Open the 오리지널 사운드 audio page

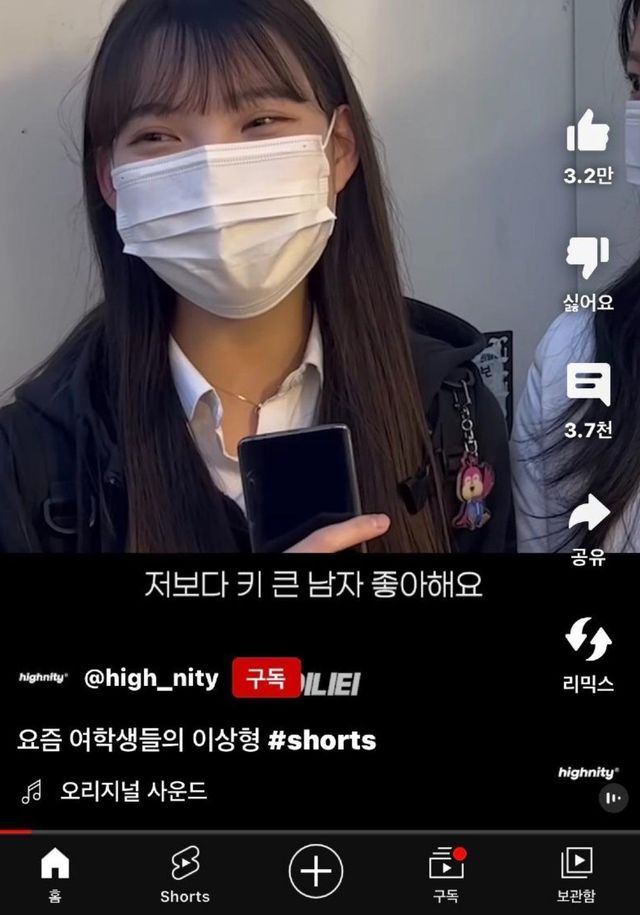coord(133,792)
